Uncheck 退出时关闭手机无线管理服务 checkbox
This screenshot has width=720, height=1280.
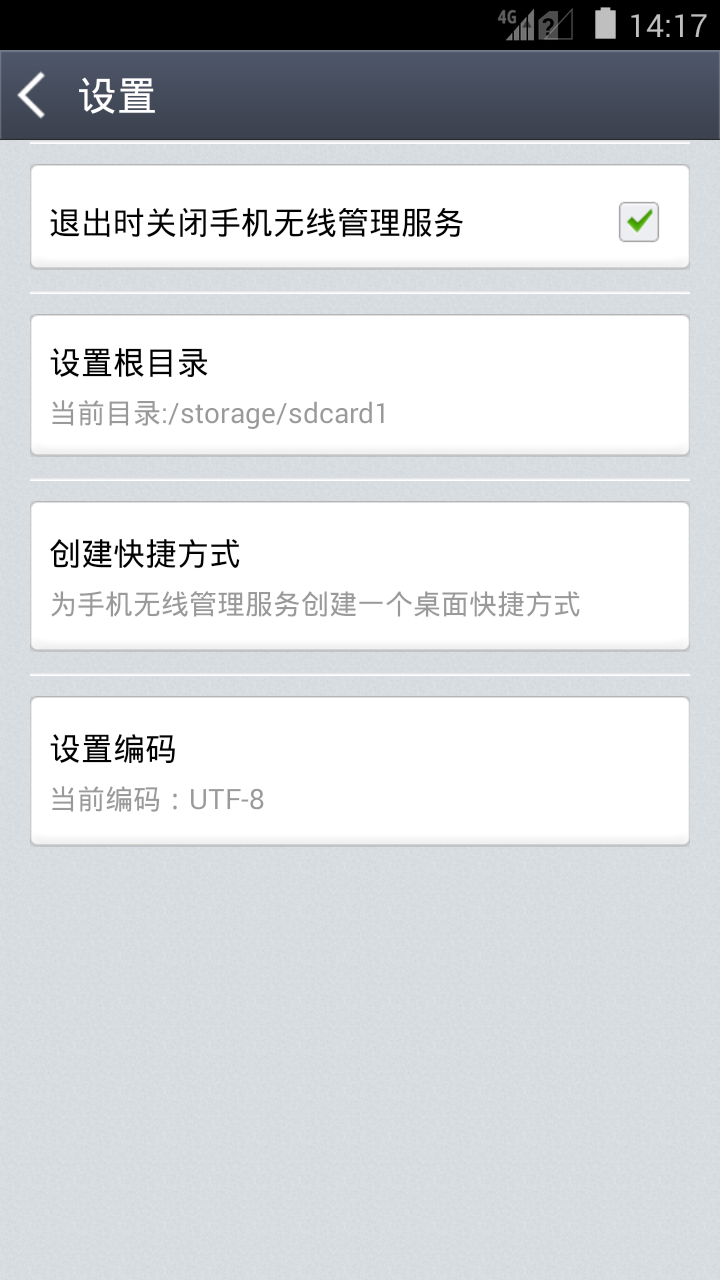pos(638,221)
